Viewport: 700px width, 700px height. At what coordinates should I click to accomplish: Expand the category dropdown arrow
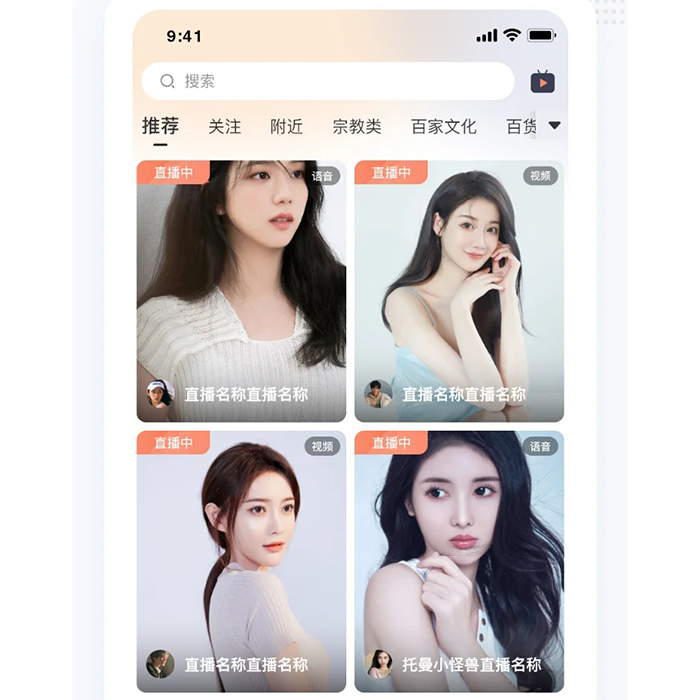555,126
